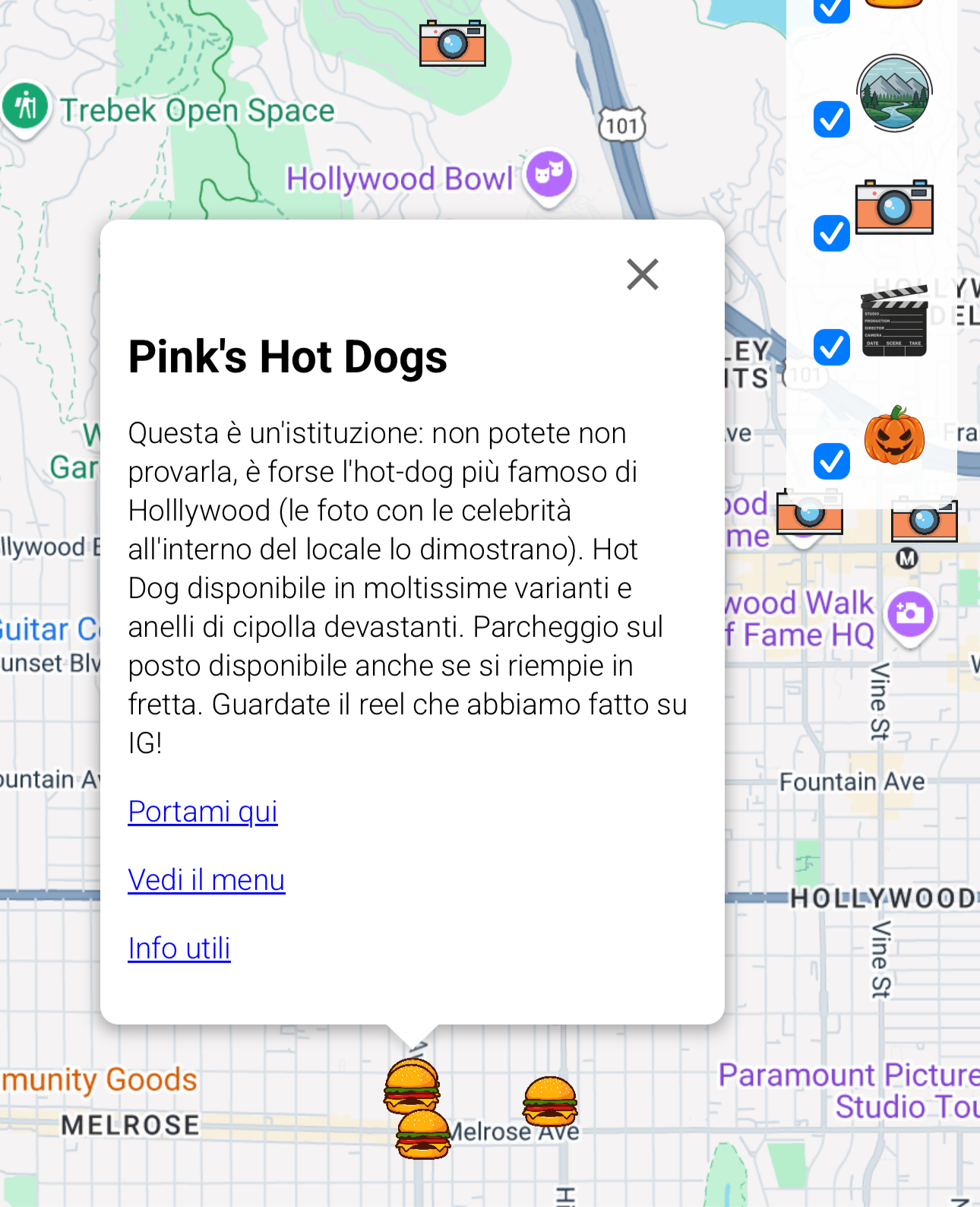Open the 'Vedi il menu' link
The height and width of the screenshot is (1207, 980).
pyautogui.click(x=206, y=880)
